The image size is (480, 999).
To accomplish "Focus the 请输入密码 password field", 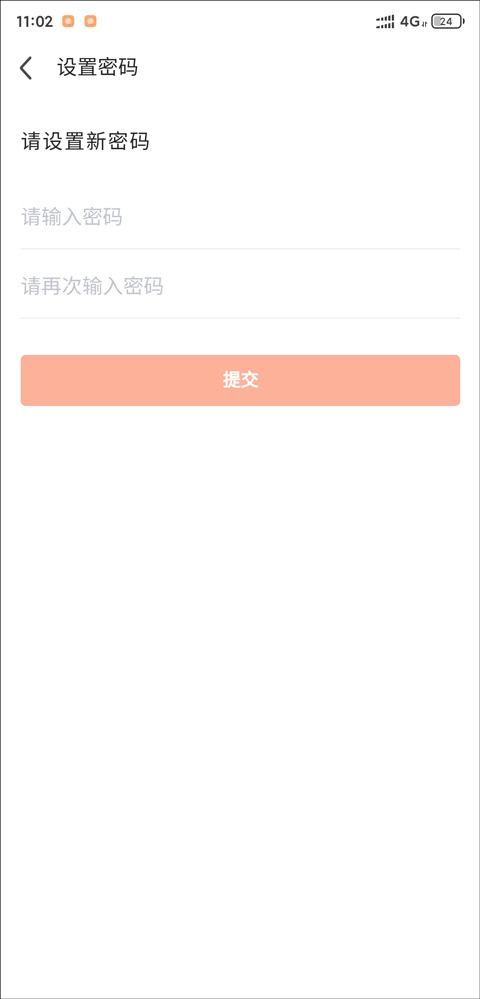I will point(240,217).
